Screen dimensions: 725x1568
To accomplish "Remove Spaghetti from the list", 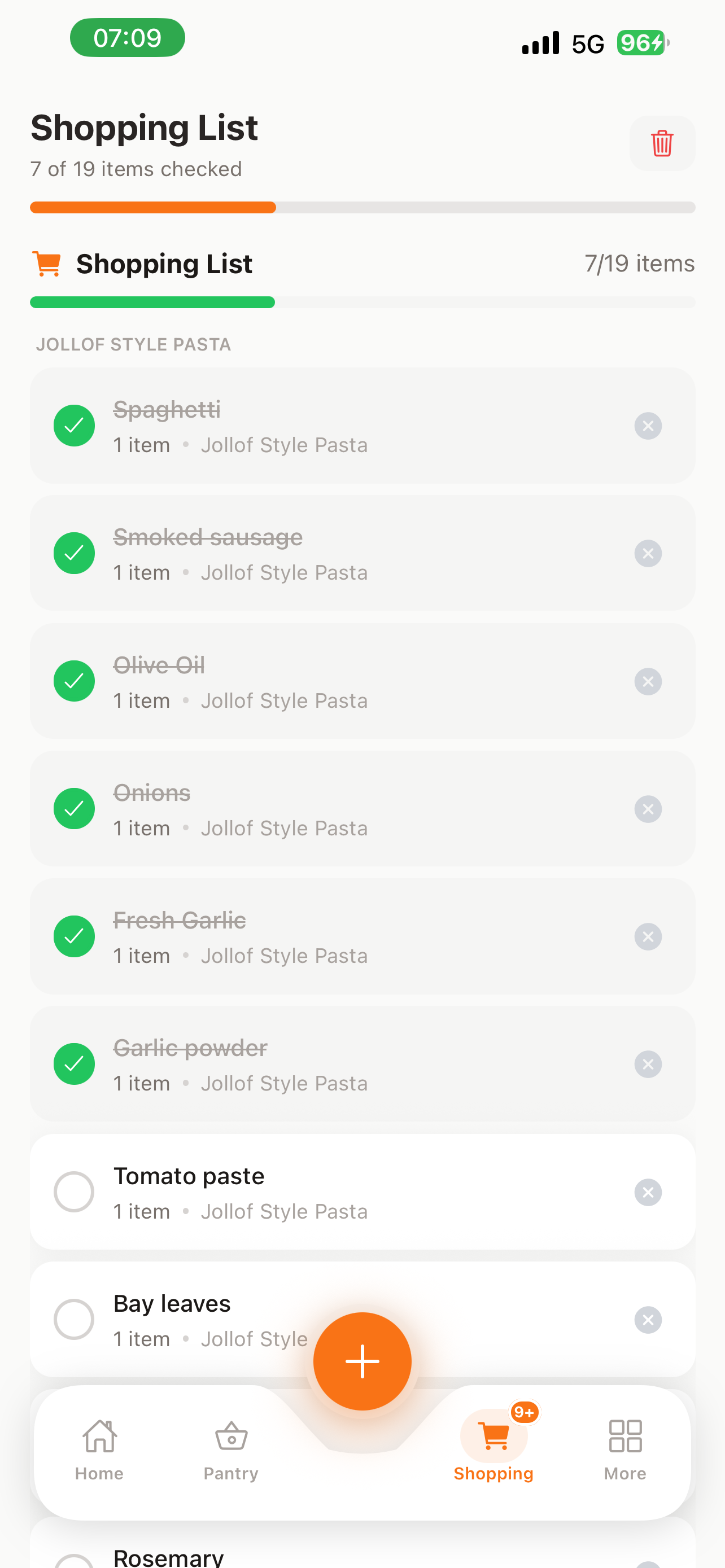I will (x=648, y=426).
